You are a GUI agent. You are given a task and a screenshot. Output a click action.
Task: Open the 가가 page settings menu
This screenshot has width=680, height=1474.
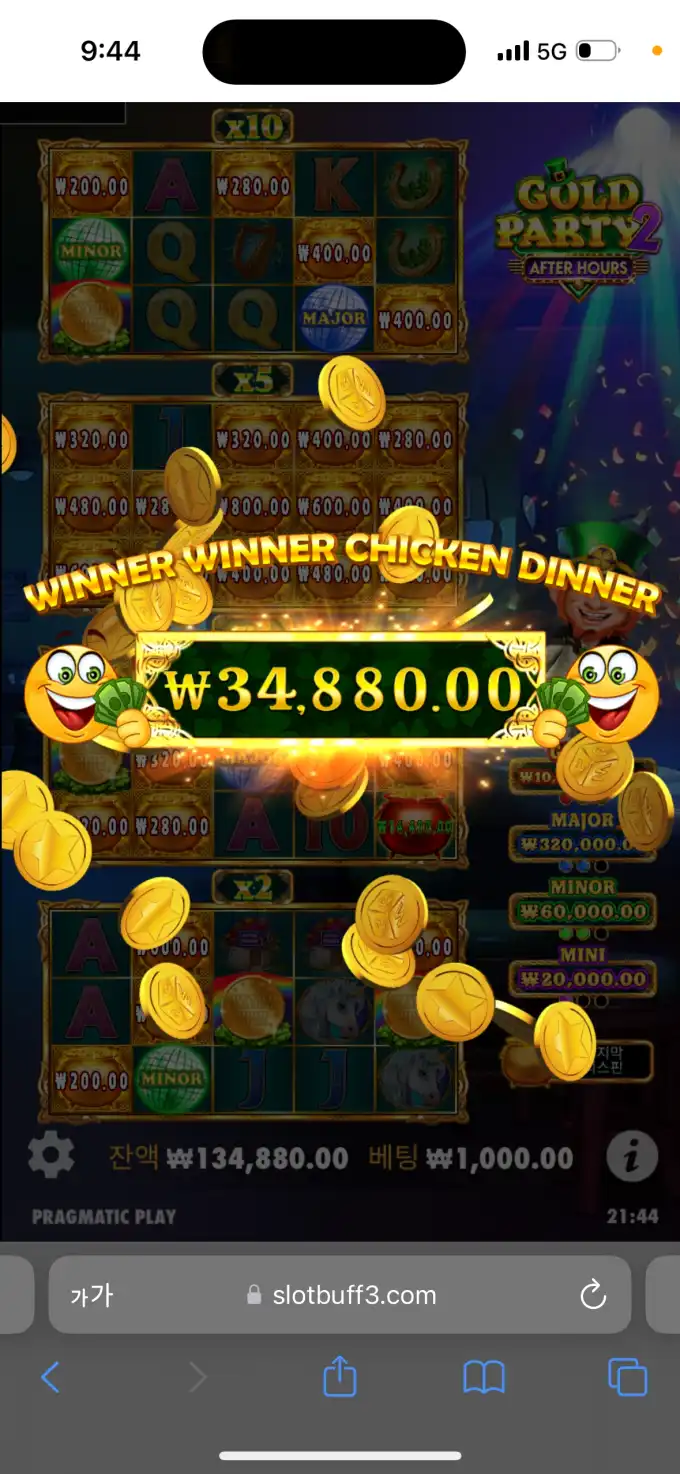click(x=91, y=1296)
